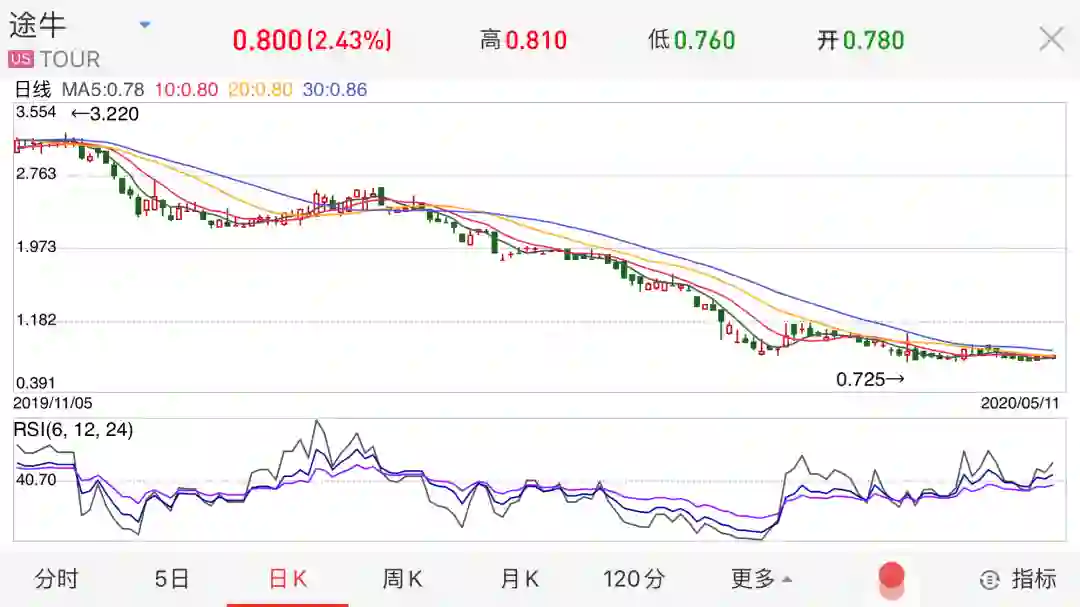
Task: Open the 指标 indicator settings
Action: click(x=1018, y=579)
